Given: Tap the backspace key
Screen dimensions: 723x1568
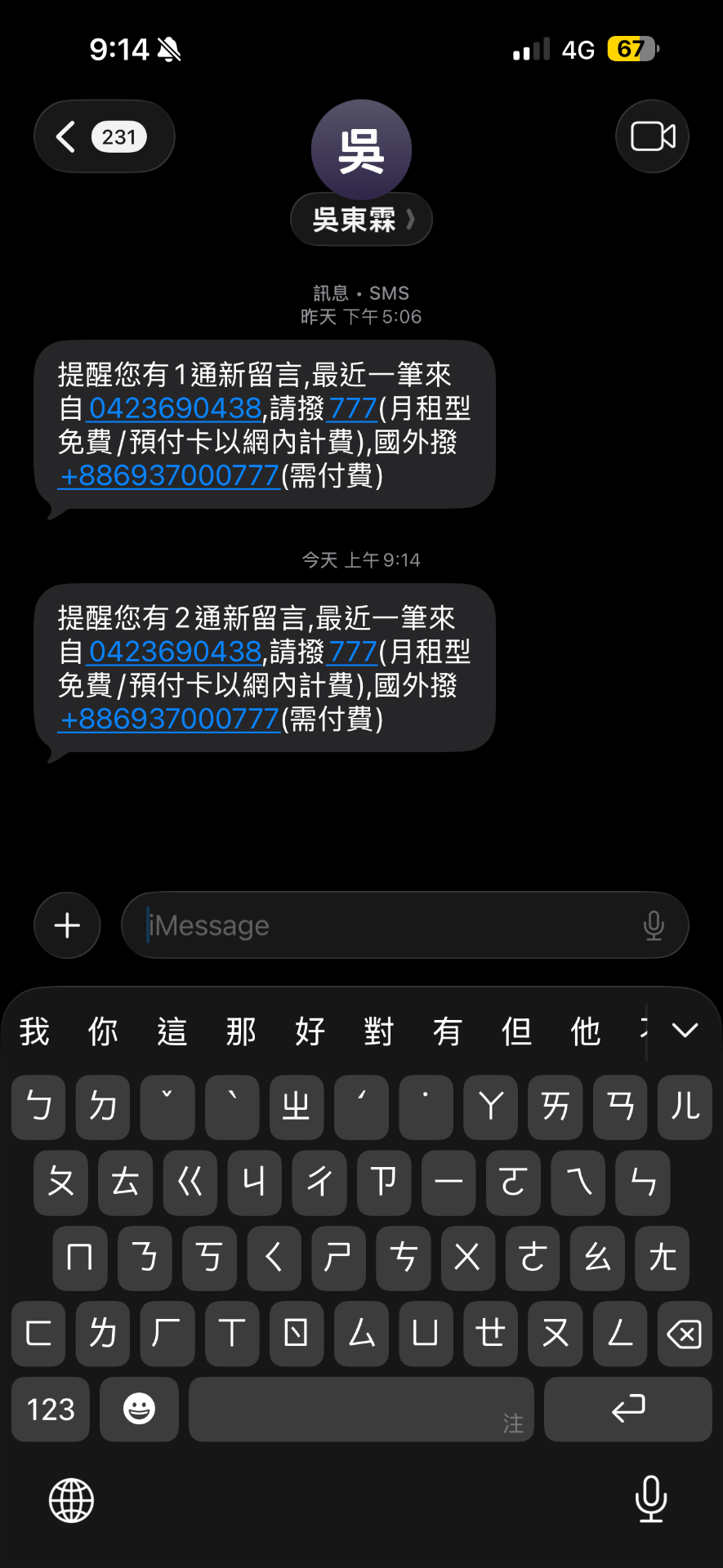Looking at the screenshot, I should (684, 1334).
